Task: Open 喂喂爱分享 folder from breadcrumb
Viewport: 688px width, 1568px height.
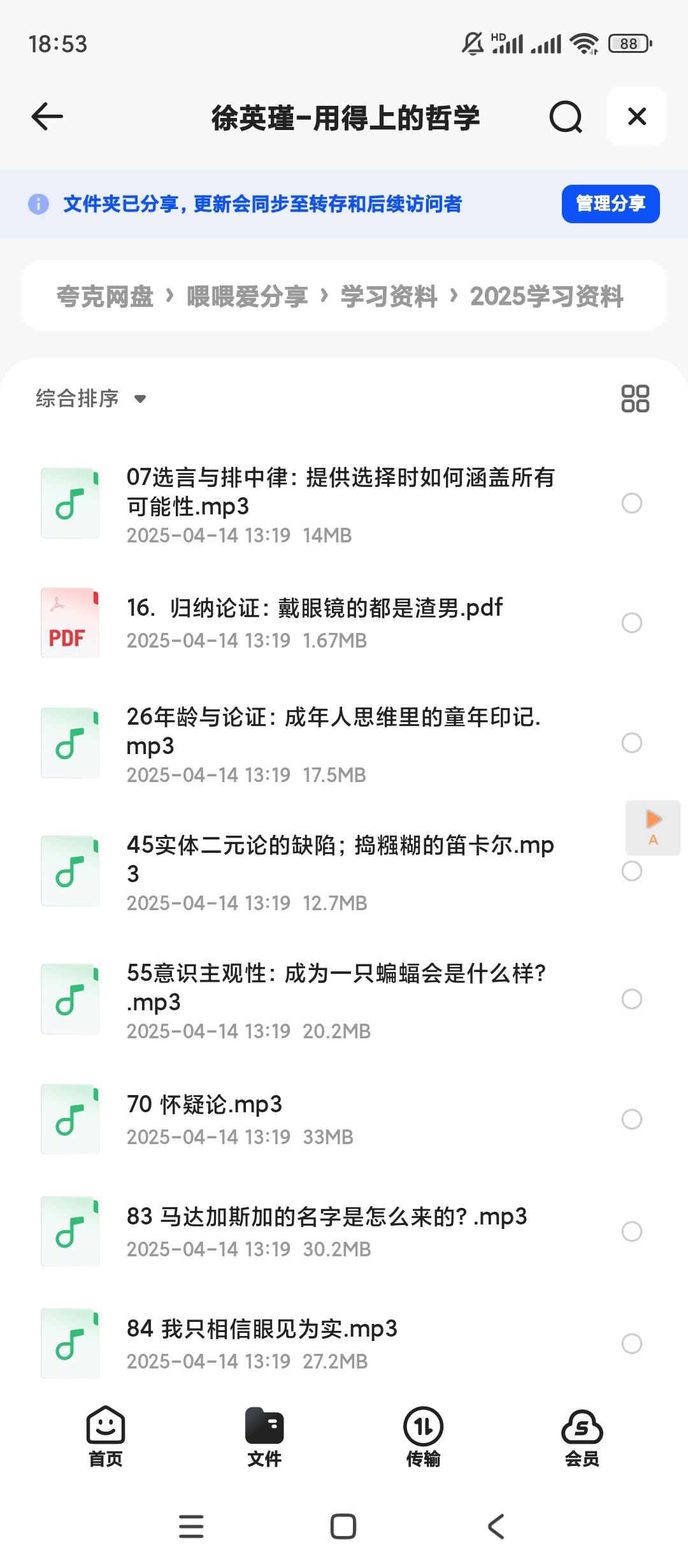Action: coord(247,296)
